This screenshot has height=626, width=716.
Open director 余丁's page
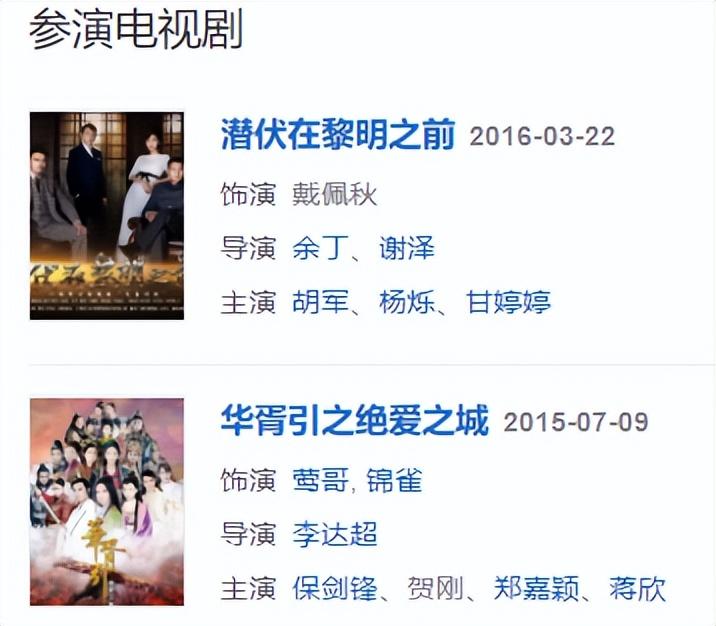pos(318,247)
